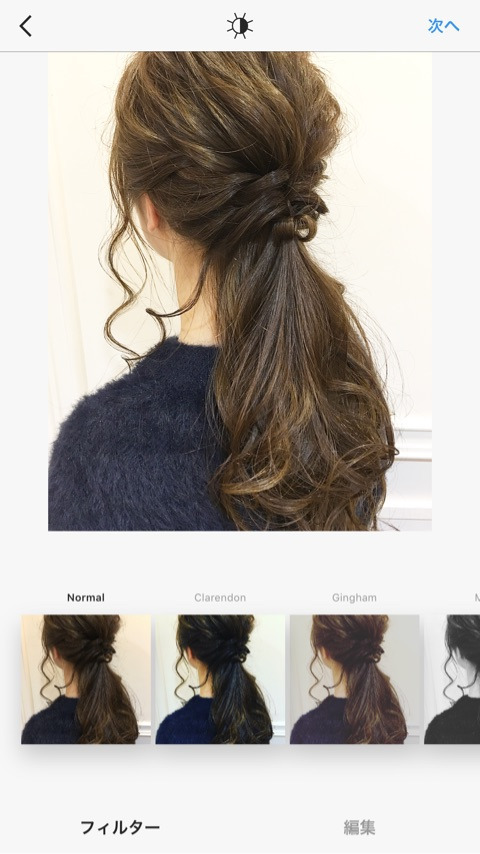Tap 次へ to continue
This screenshot has height=854, width=480.
443,26
